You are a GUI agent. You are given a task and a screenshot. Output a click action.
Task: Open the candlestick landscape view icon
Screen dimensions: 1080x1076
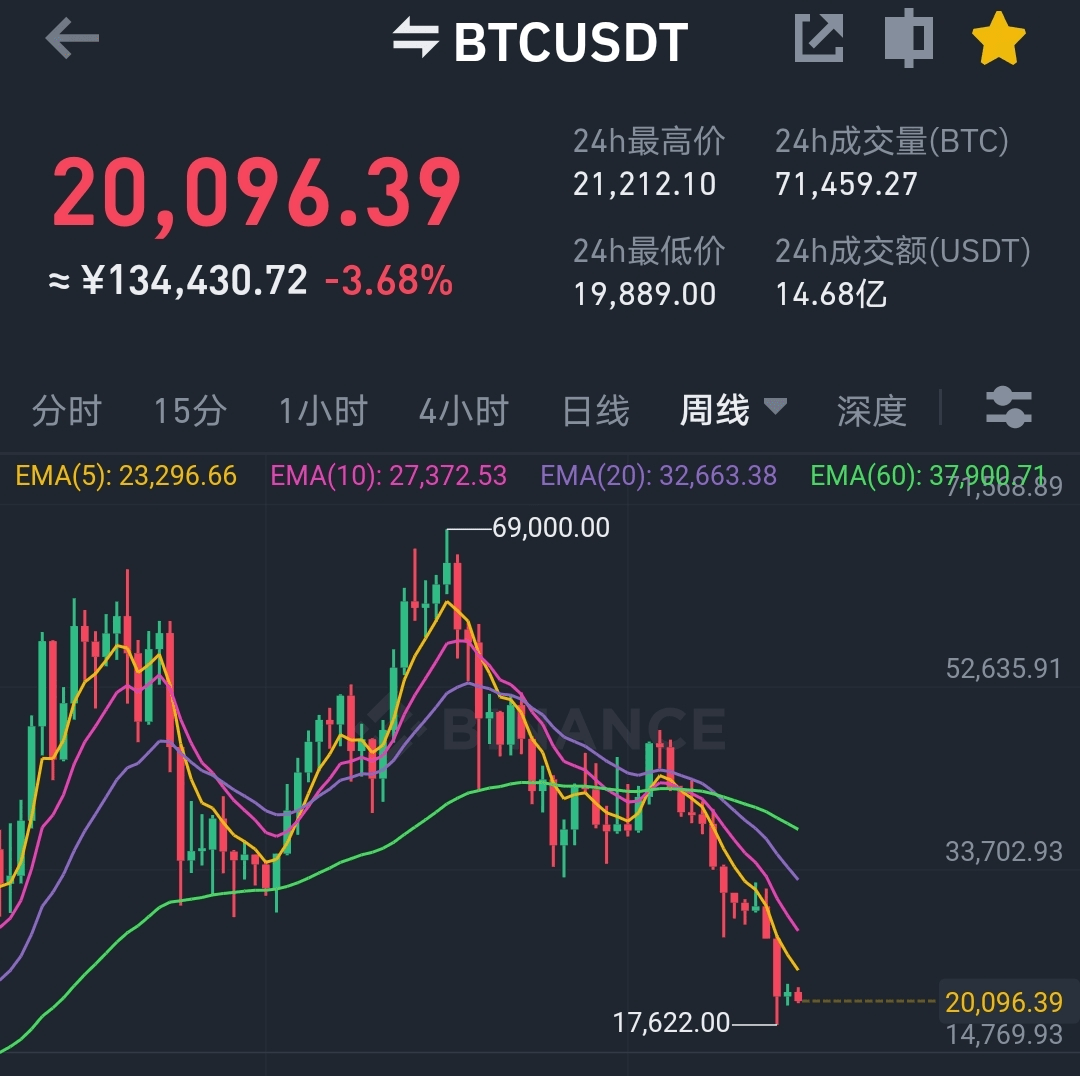(908, 40)
